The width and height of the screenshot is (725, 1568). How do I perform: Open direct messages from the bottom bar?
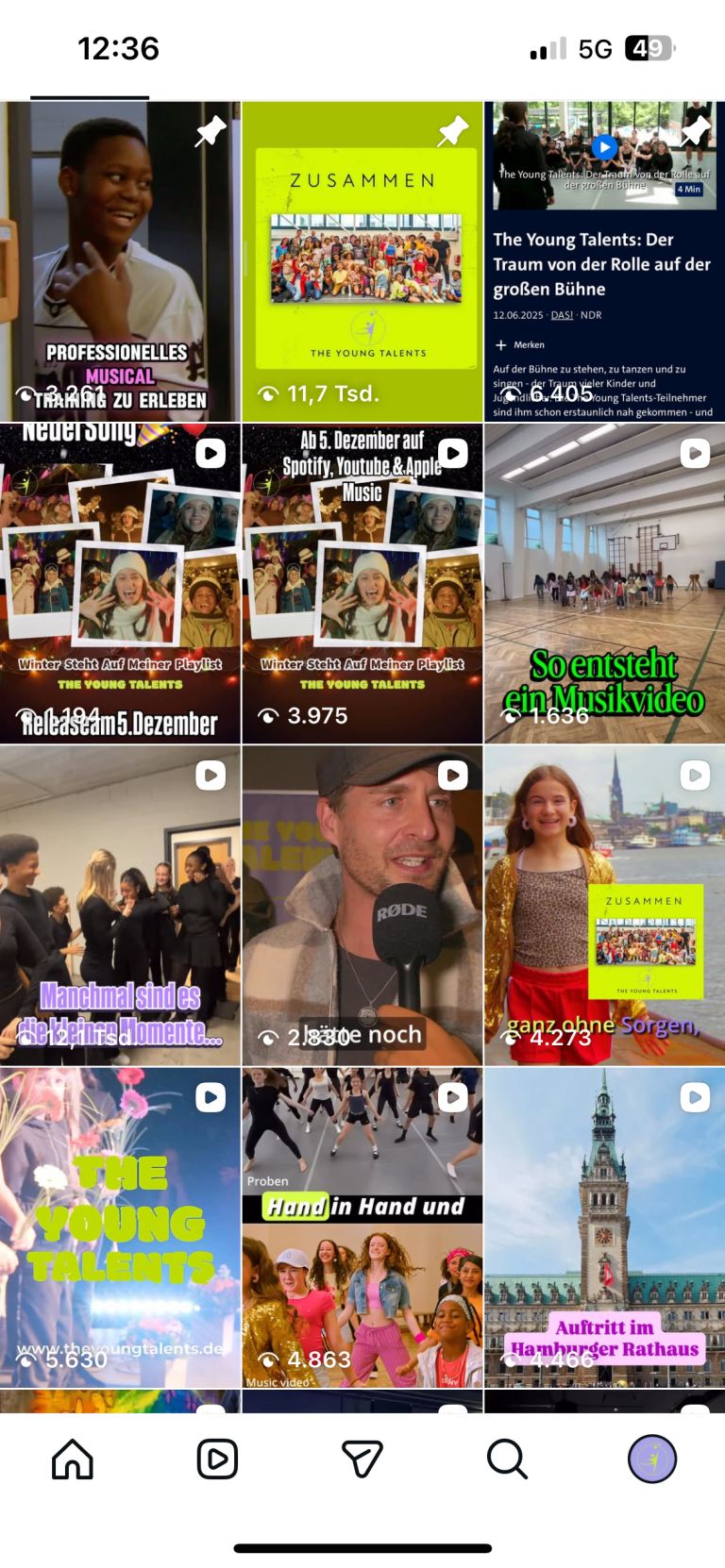(362, 1460)
